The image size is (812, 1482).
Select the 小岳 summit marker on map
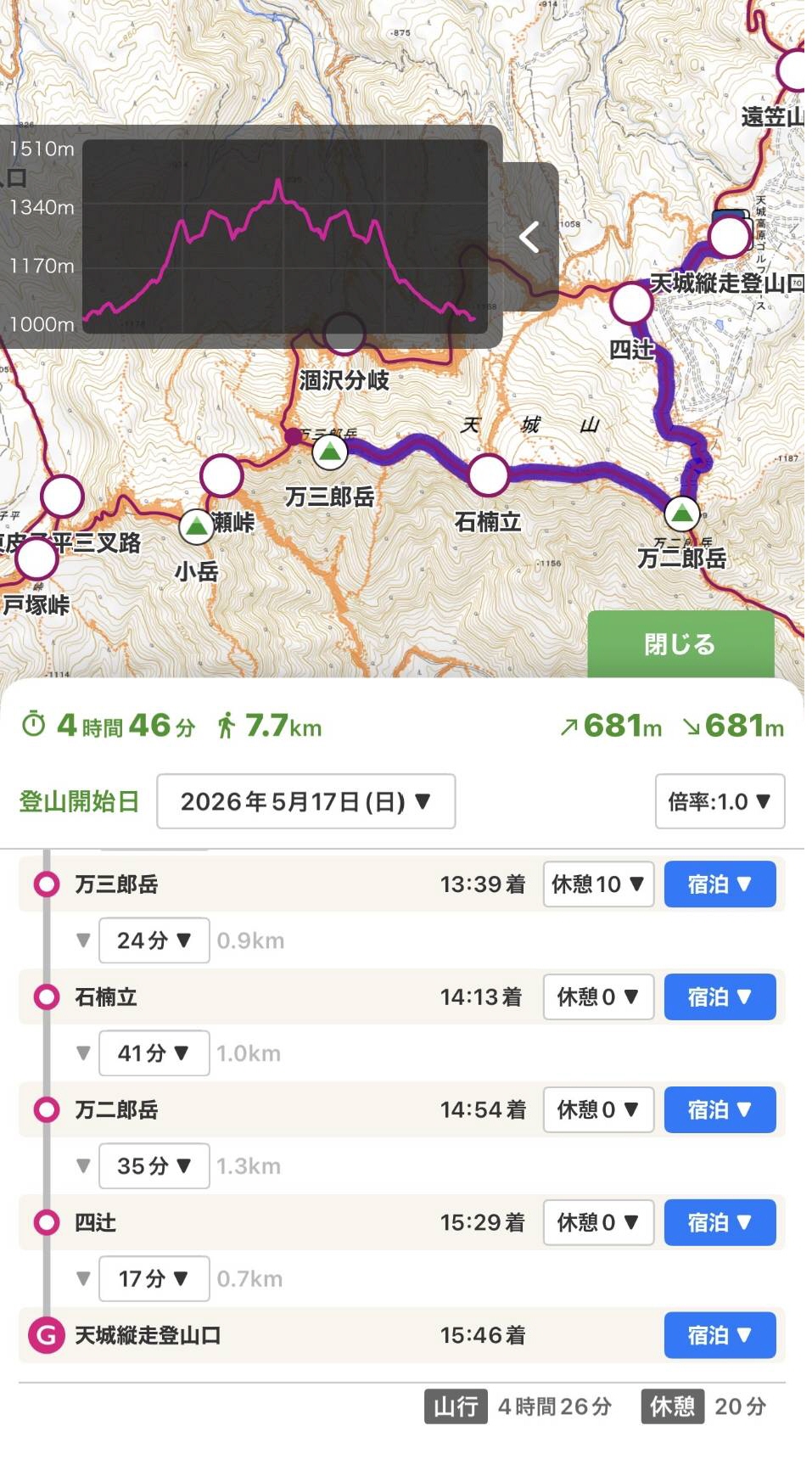(x=197, y=527)
